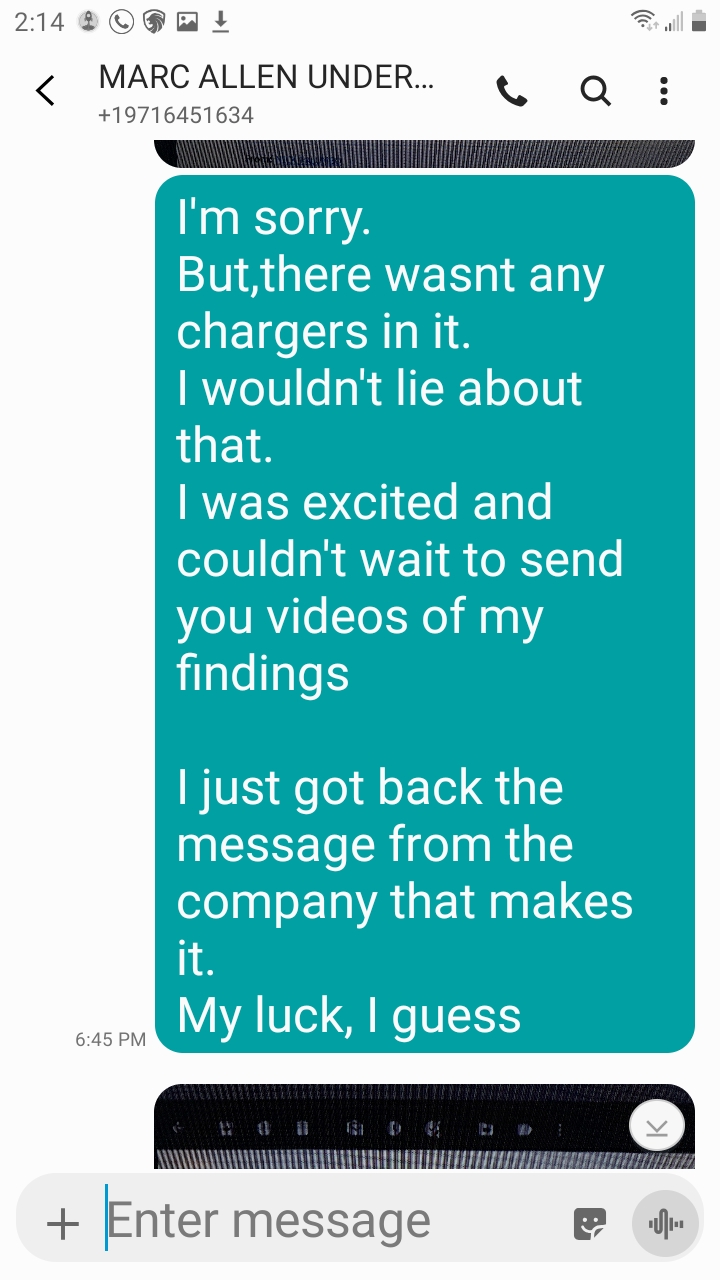720x1280 pixels.
Task: Call Marc Allen Under…
Action: (512, 92)
